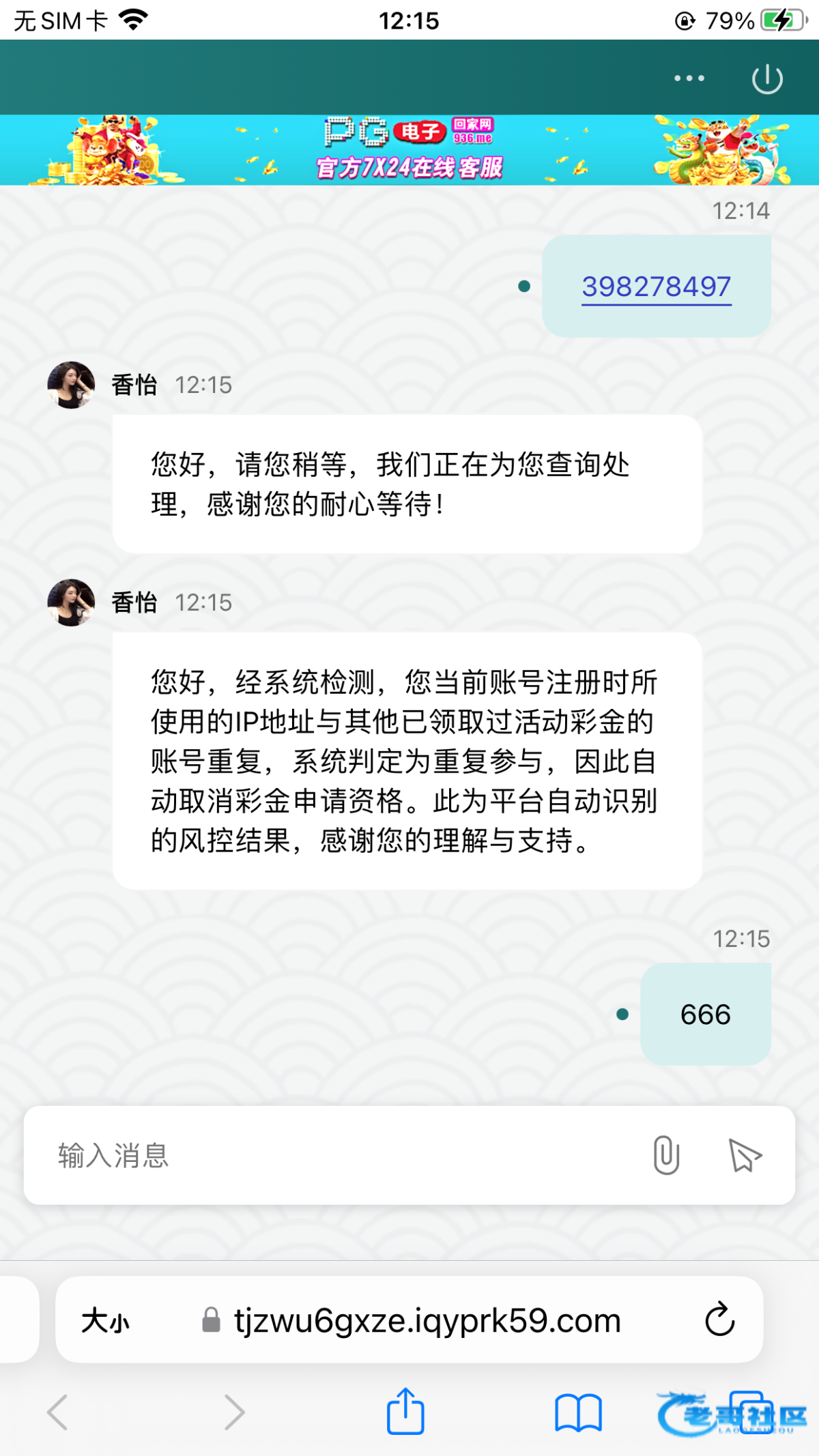Viewport: 819px width, 1456px height.
Task: Open Safari bookmarks book icon
Action: click(578, 1412)
